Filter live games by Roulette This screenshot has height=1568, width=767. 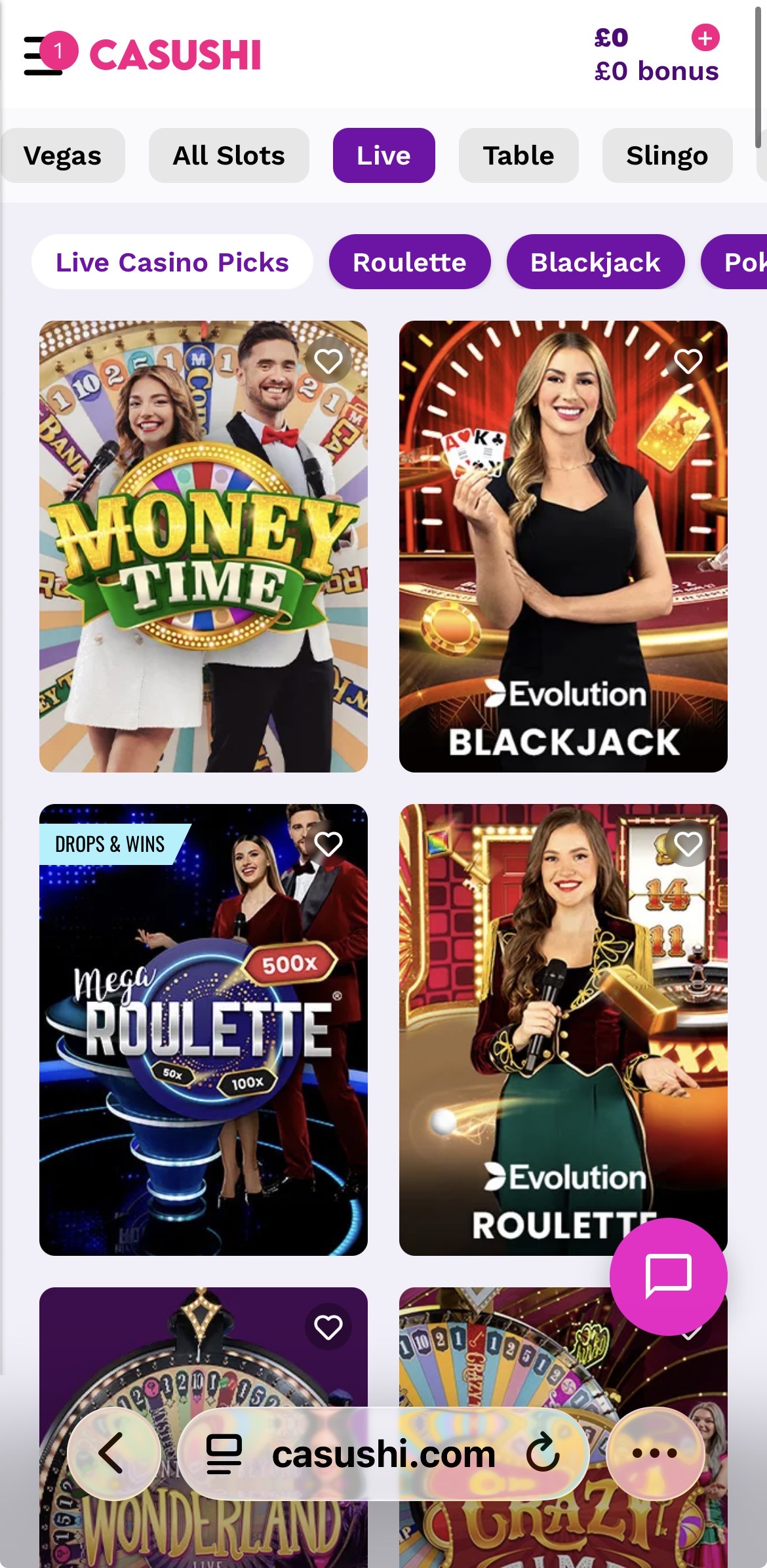click(410, 262)
